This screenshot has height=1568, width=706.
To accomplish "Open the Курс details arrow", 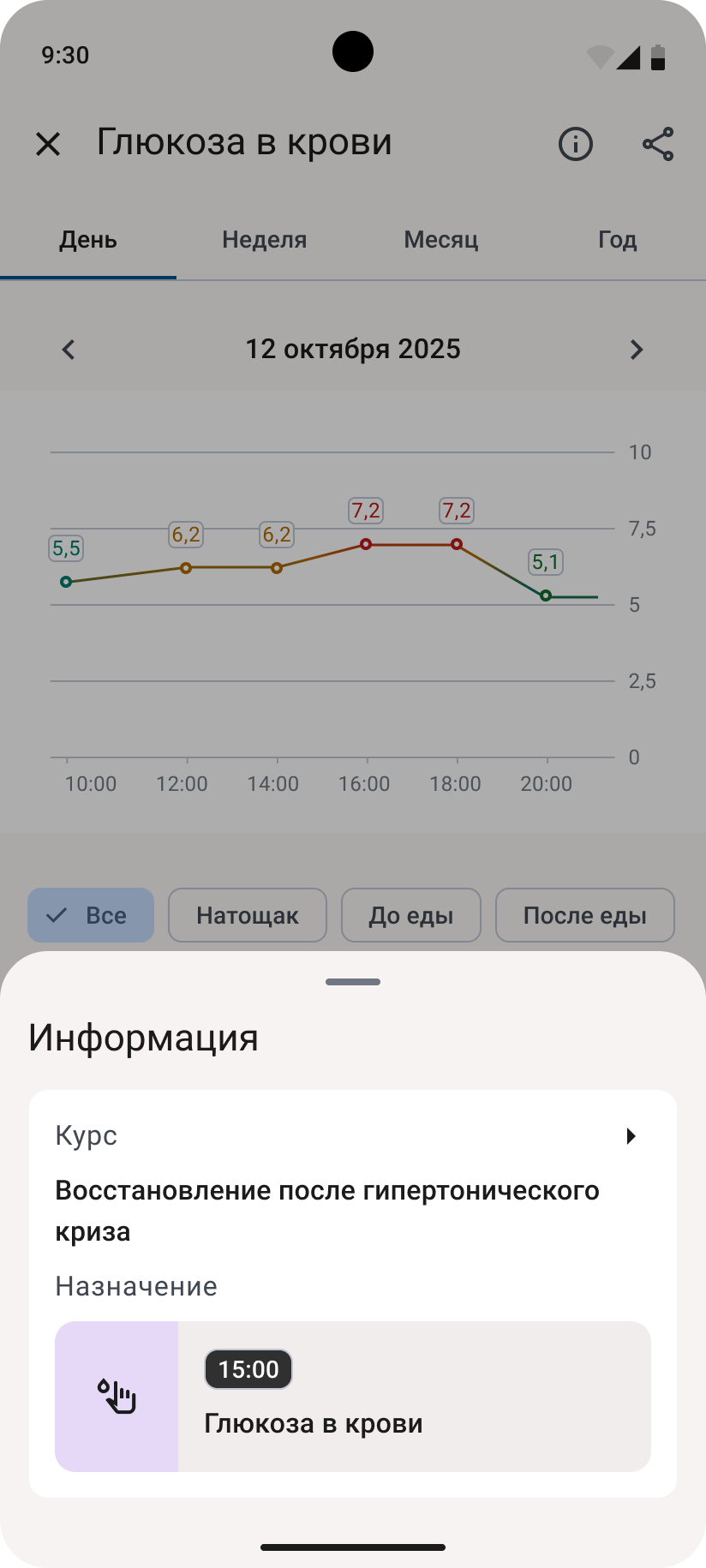I will (631, 1136).
